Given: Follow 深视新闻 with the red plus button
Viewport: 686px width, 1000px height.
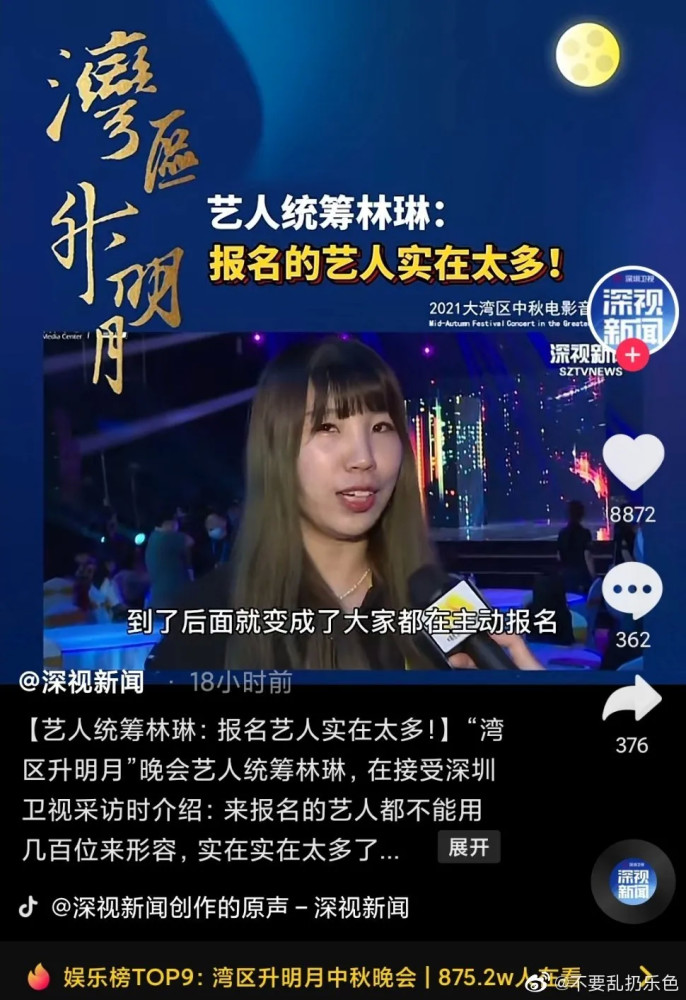Looking at the screenshot, I should (633, 355).
